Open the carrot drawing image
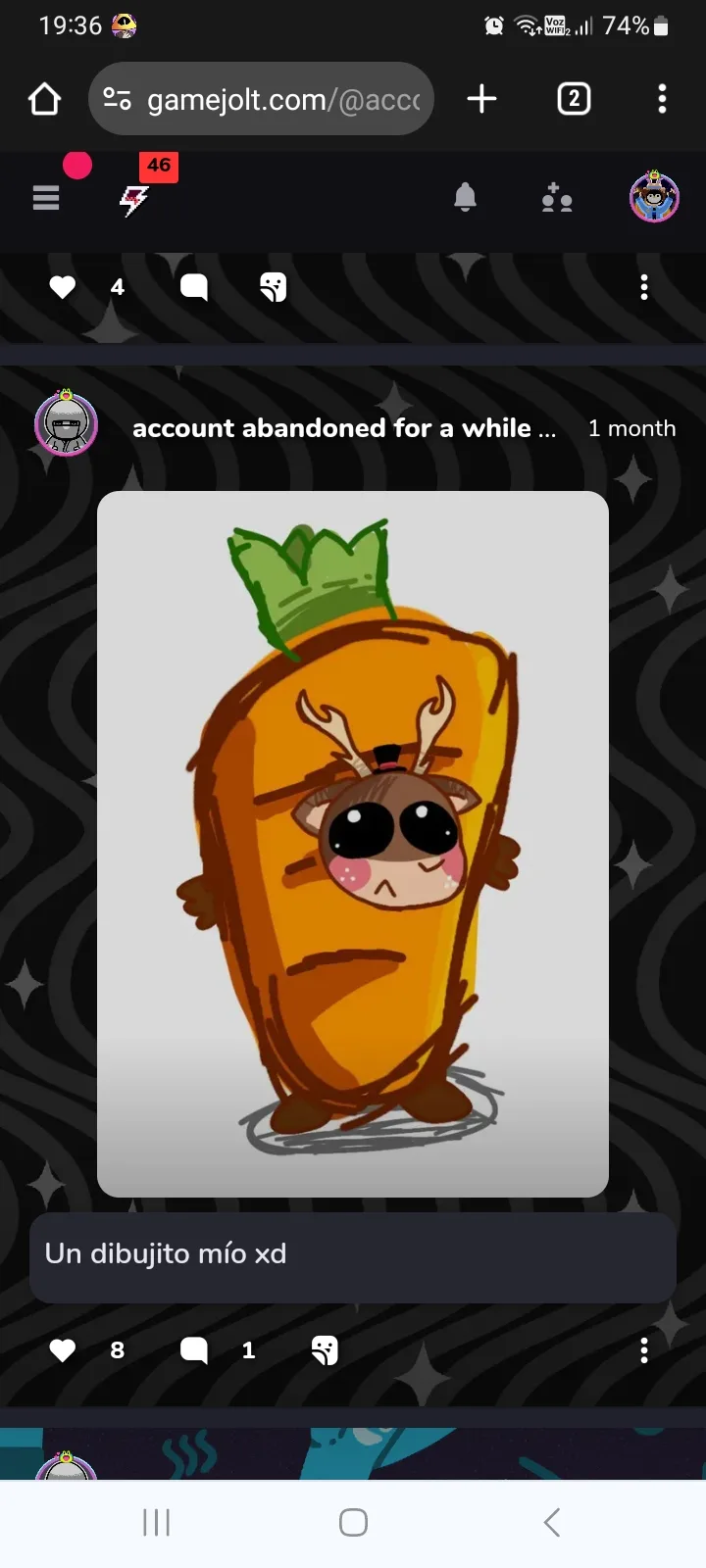Screen dimensions: 706x1568 (353, 844)
